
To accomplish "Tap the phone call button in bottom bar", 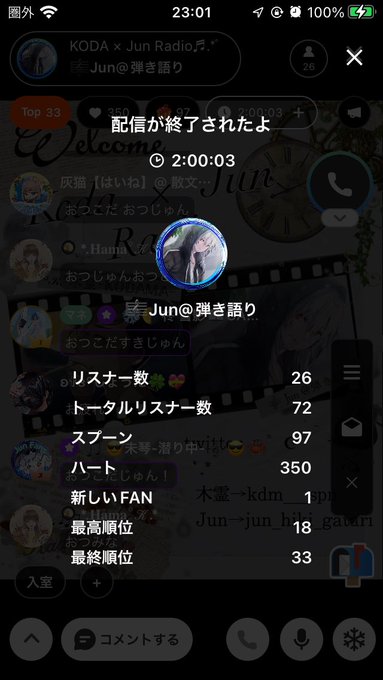I will coord(248,639).
